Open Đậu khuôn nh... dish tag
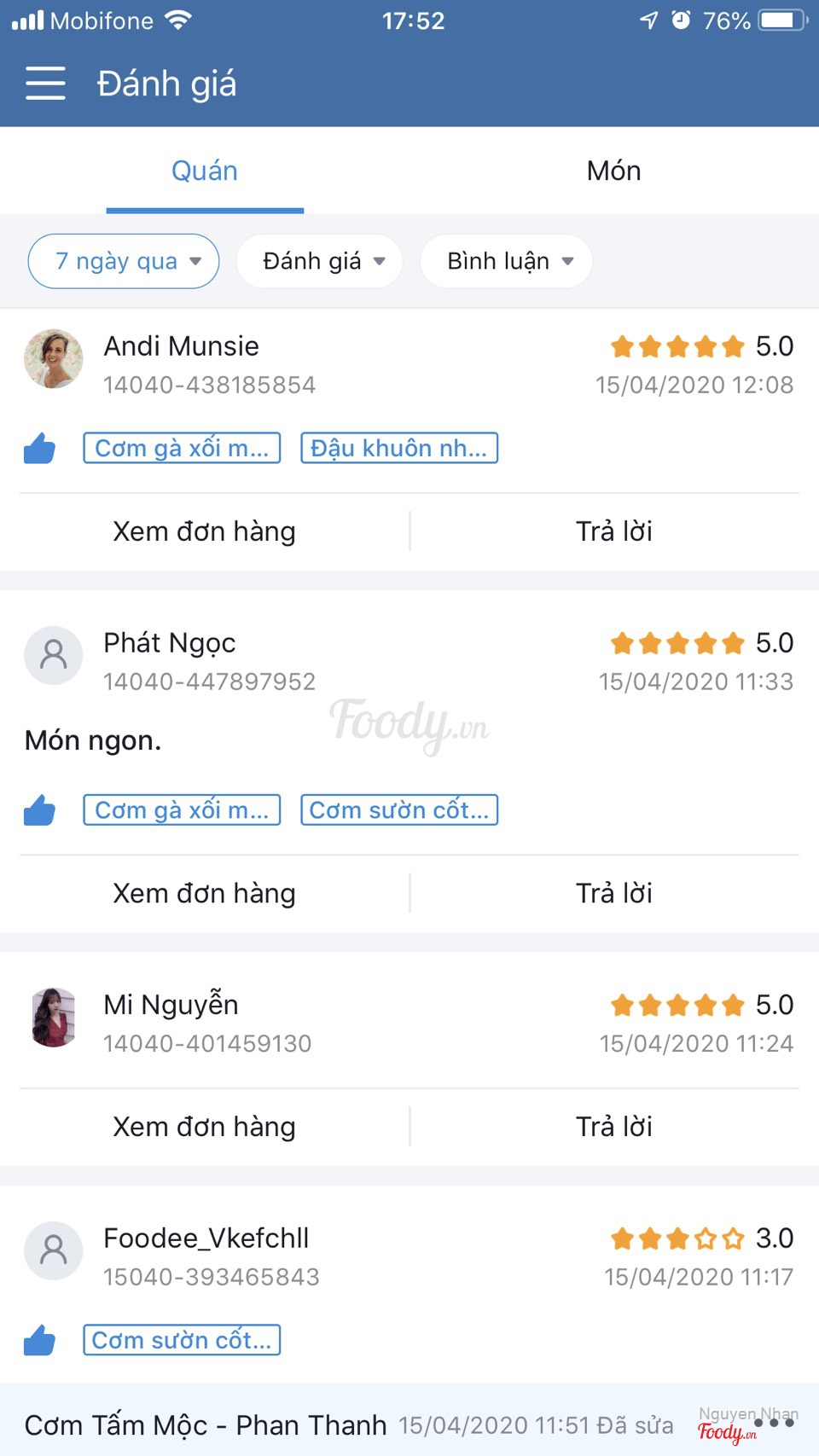This screenshot has width=819, height=1456. coord(399,448)
